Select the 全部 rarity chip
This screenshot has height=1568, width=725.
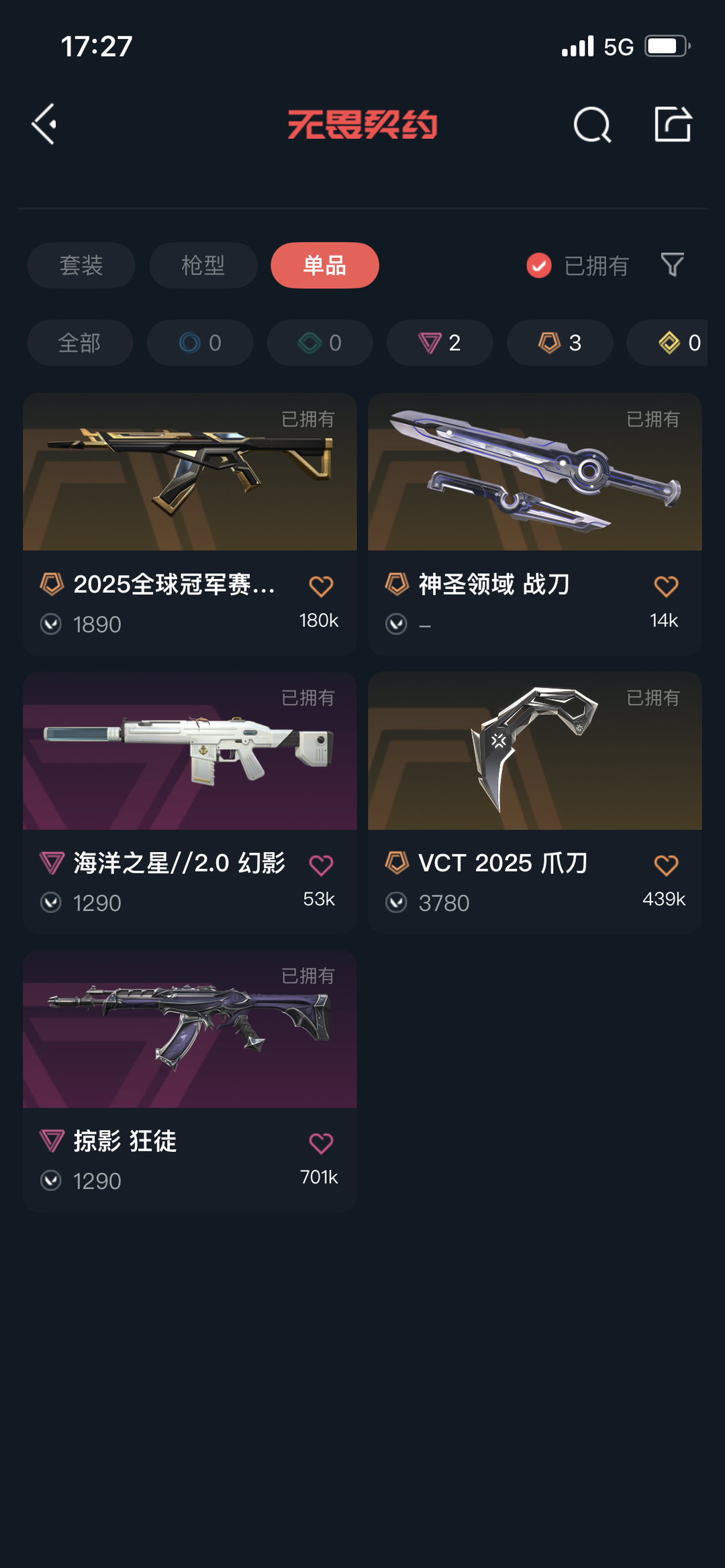point(80,343)
